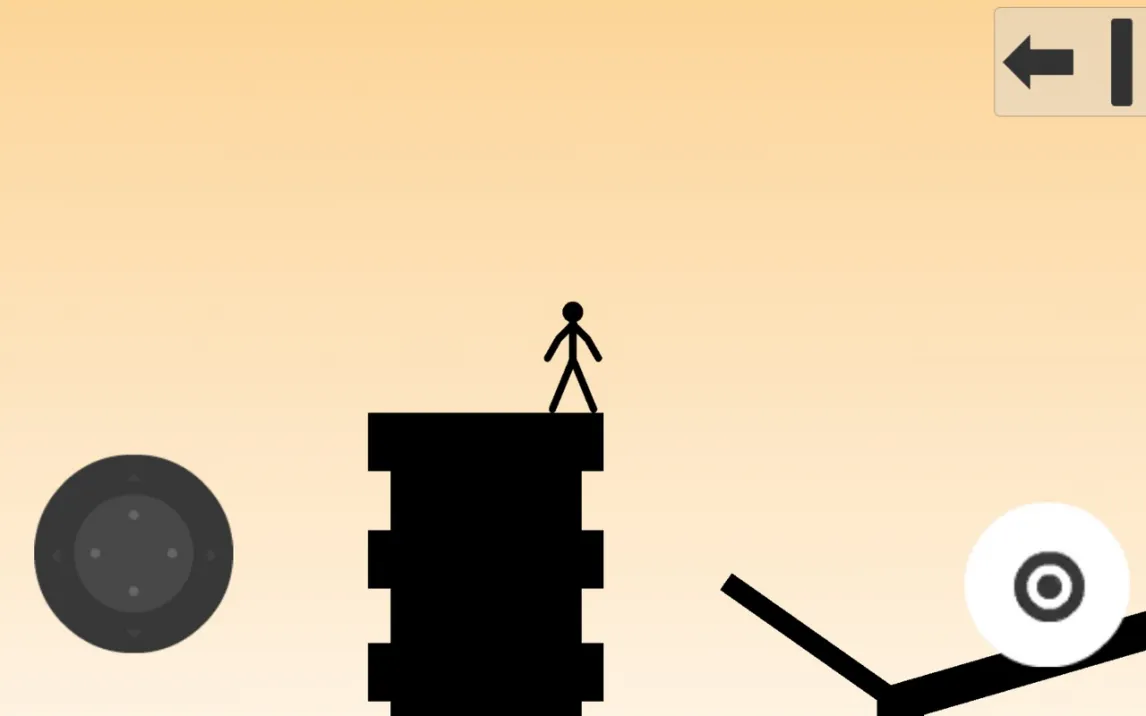Tap the round white action button
This screenshot has height=716, width=1146.
click(1047, 585)
